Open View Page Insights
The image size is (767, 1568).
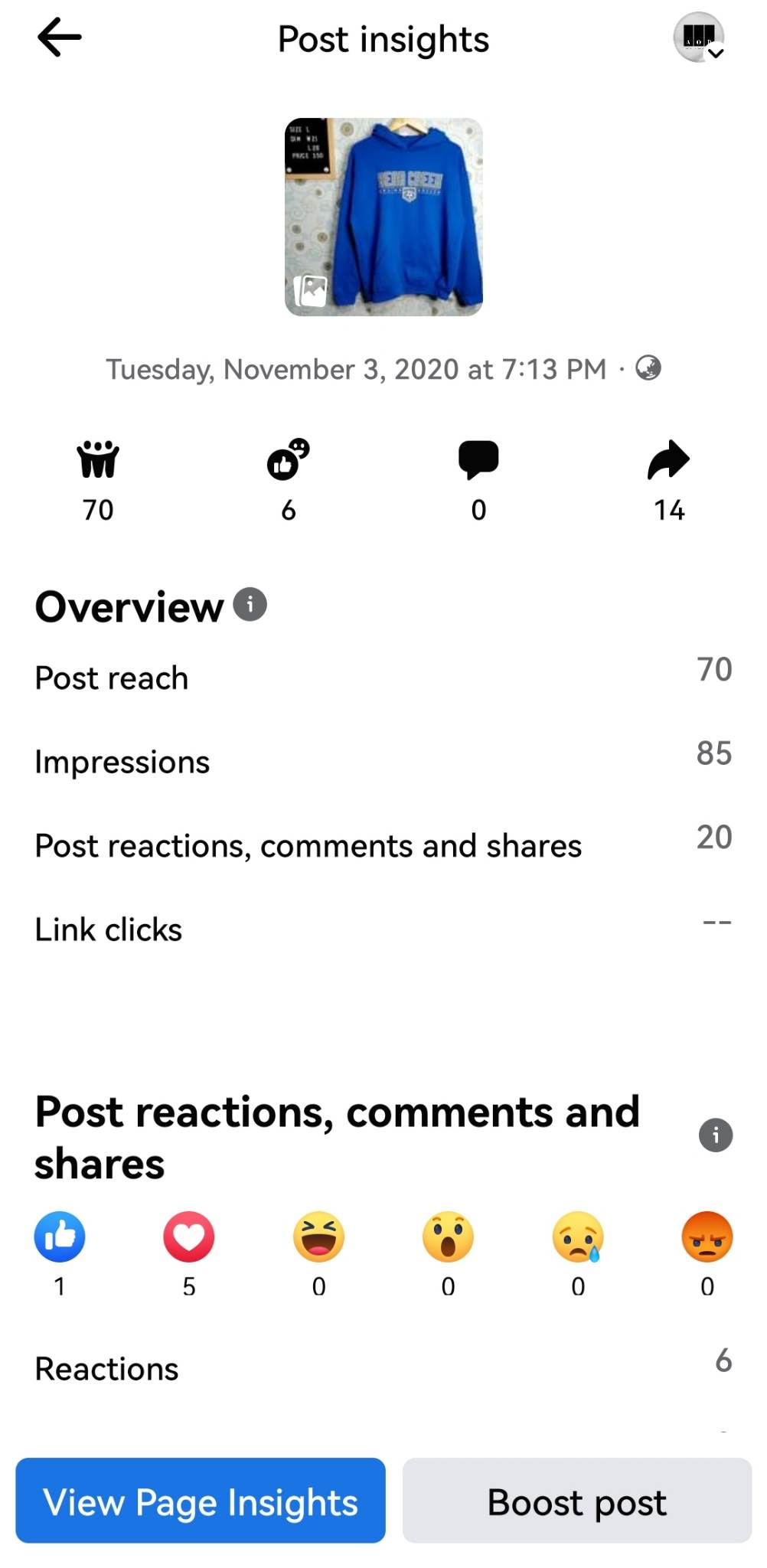point(201,1501)
